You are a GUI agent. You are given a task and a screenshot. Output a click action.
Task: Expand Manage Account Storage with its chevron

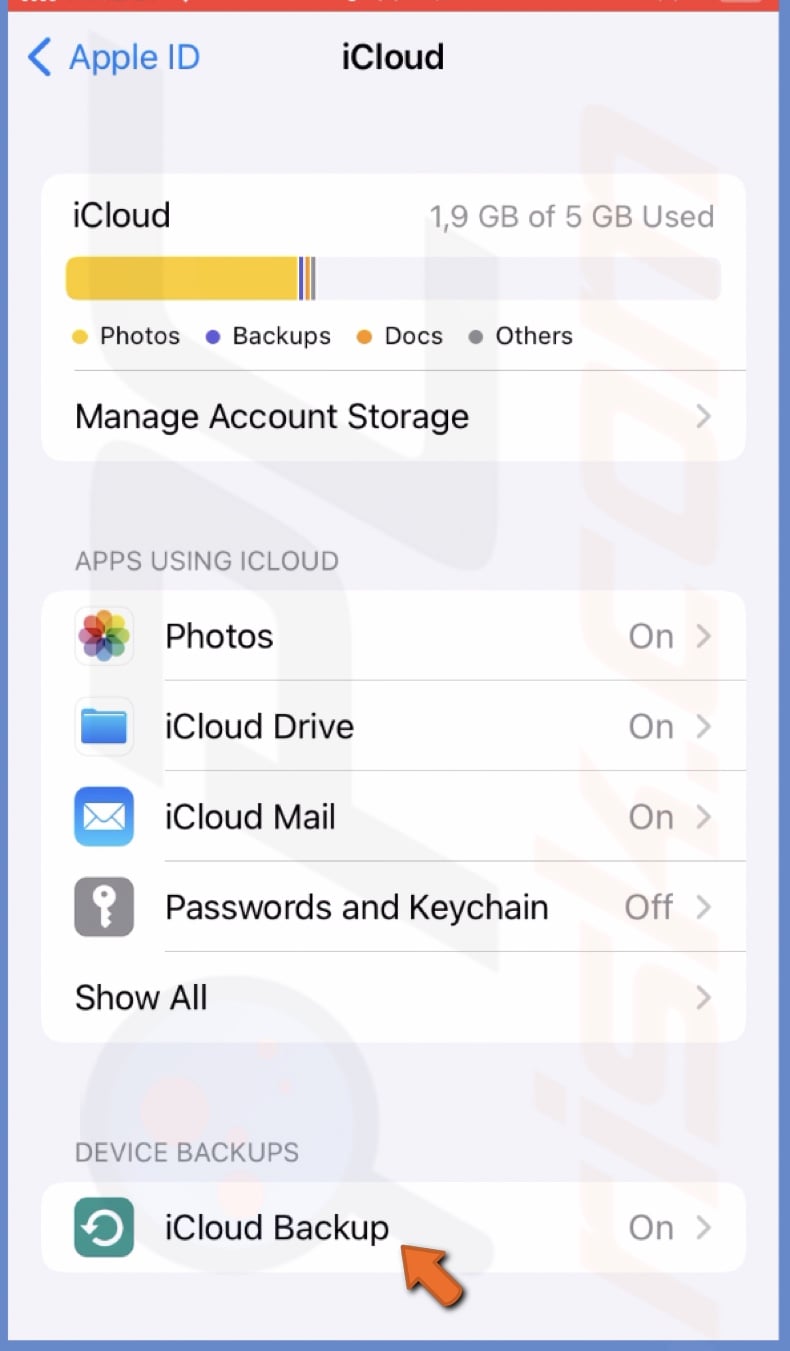point(703,416)
